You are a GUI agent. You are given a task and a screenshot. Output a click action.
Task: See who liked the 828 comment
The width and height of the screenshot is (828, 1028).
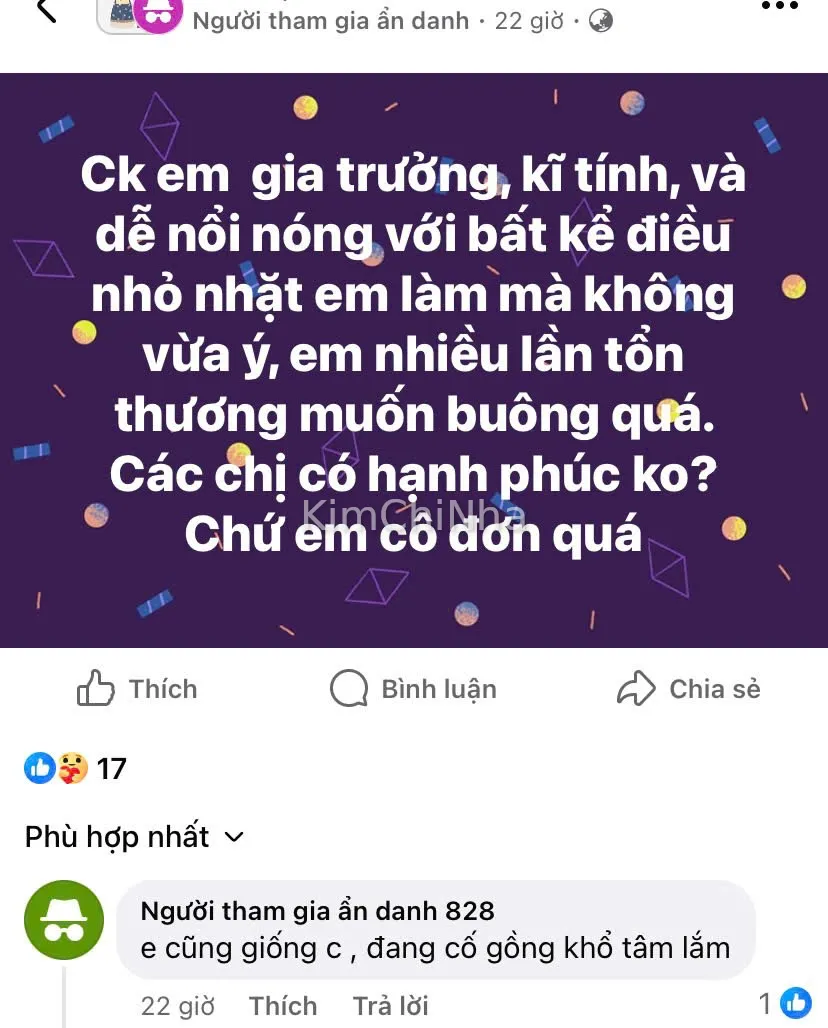[x=785, y=1002]
